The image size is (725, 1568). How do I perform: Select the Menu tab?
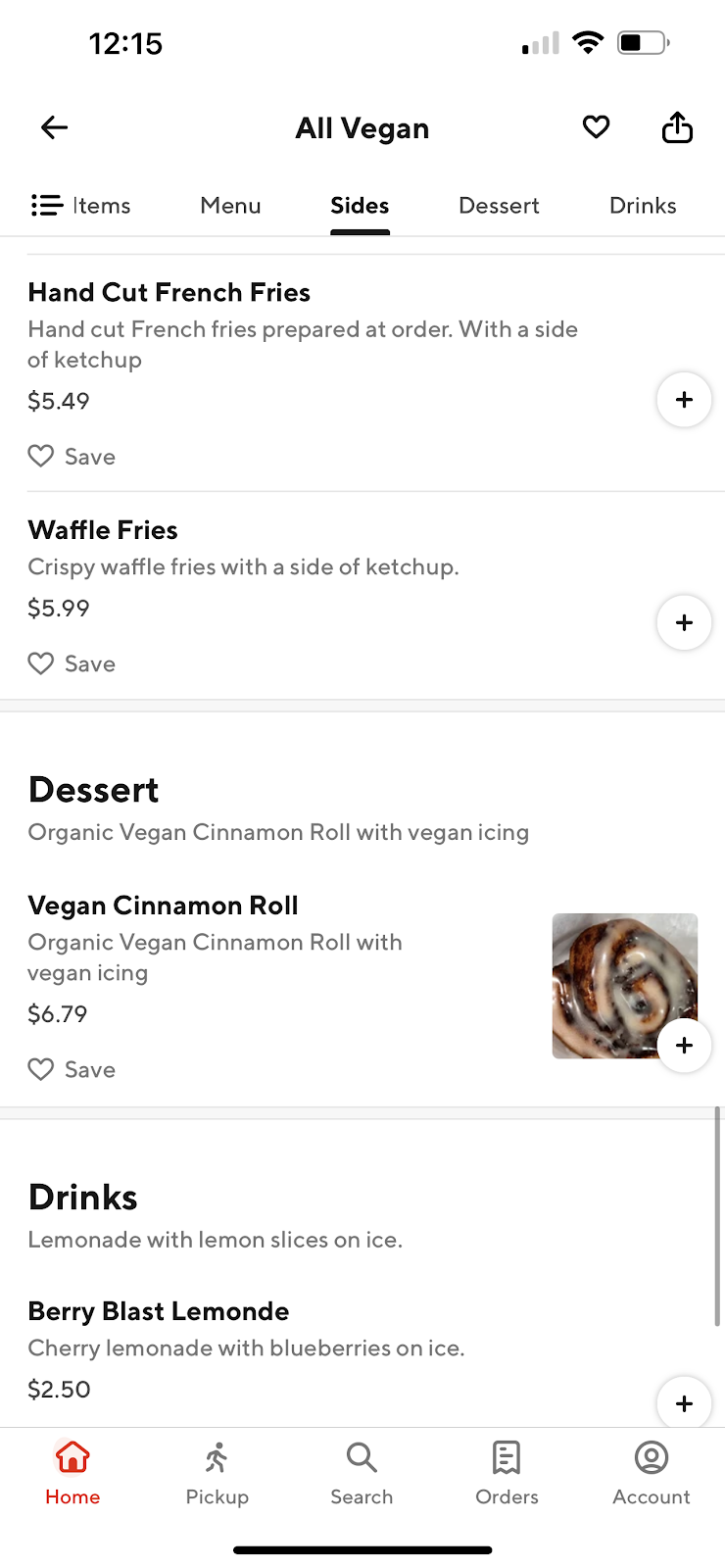coord(230,205)
